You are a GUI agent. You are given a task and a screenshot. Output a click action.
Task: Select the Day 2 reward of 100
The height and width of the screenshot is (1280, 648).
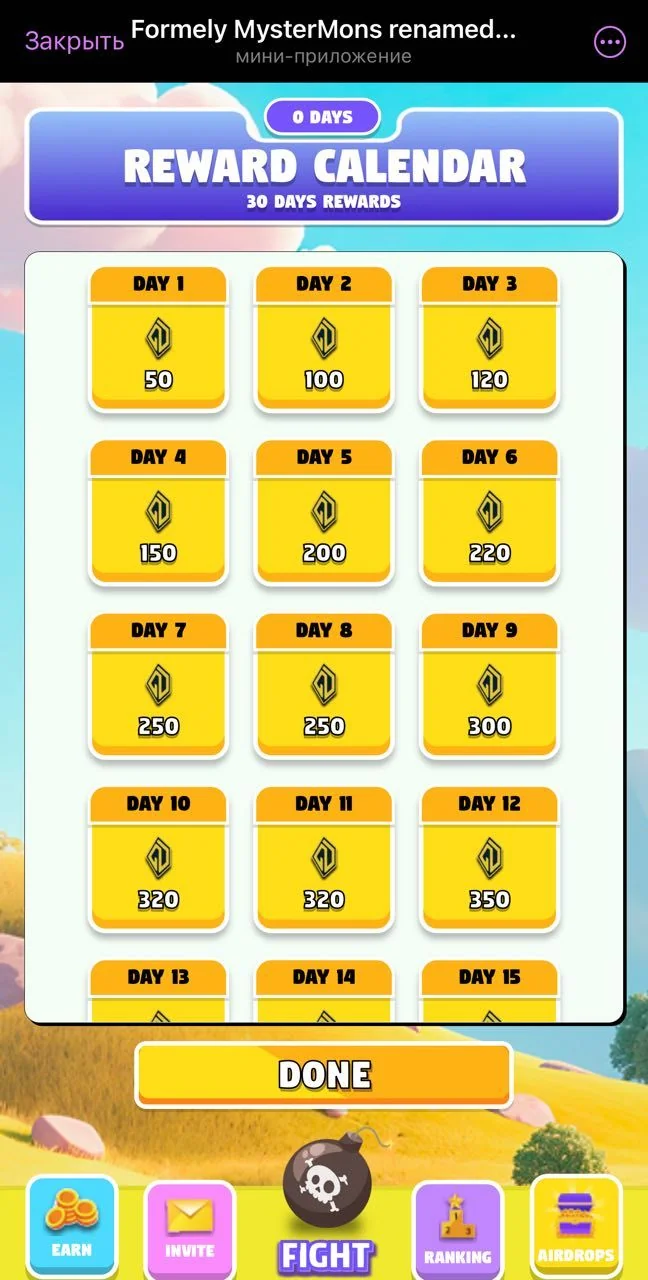[x=324, y=340]
